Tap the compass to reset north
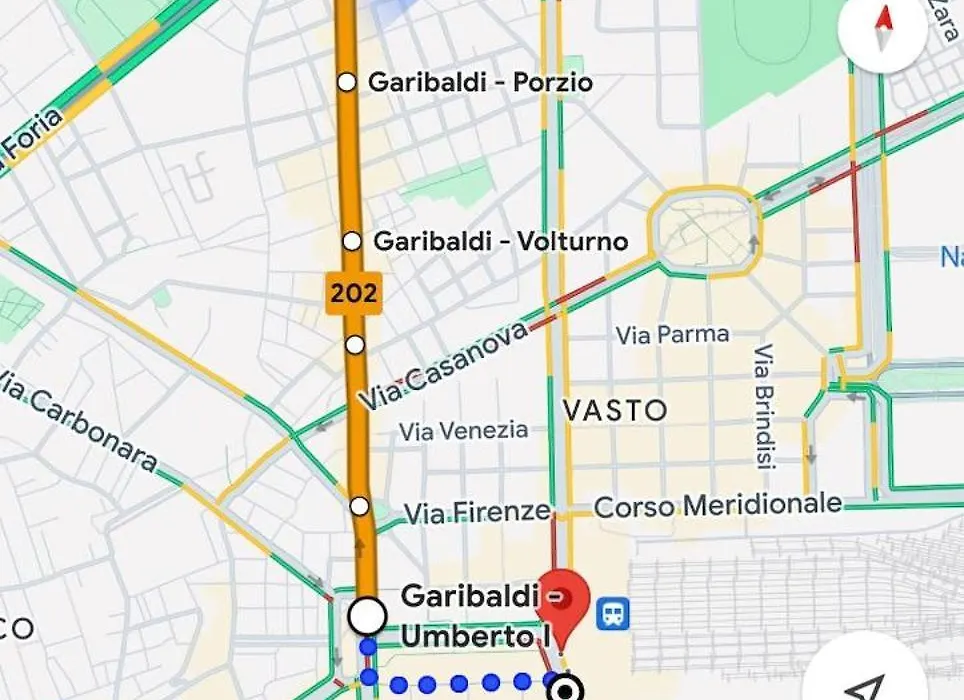Image resolution: width=964 pixels, height=700 pixels. coord(883,28)
